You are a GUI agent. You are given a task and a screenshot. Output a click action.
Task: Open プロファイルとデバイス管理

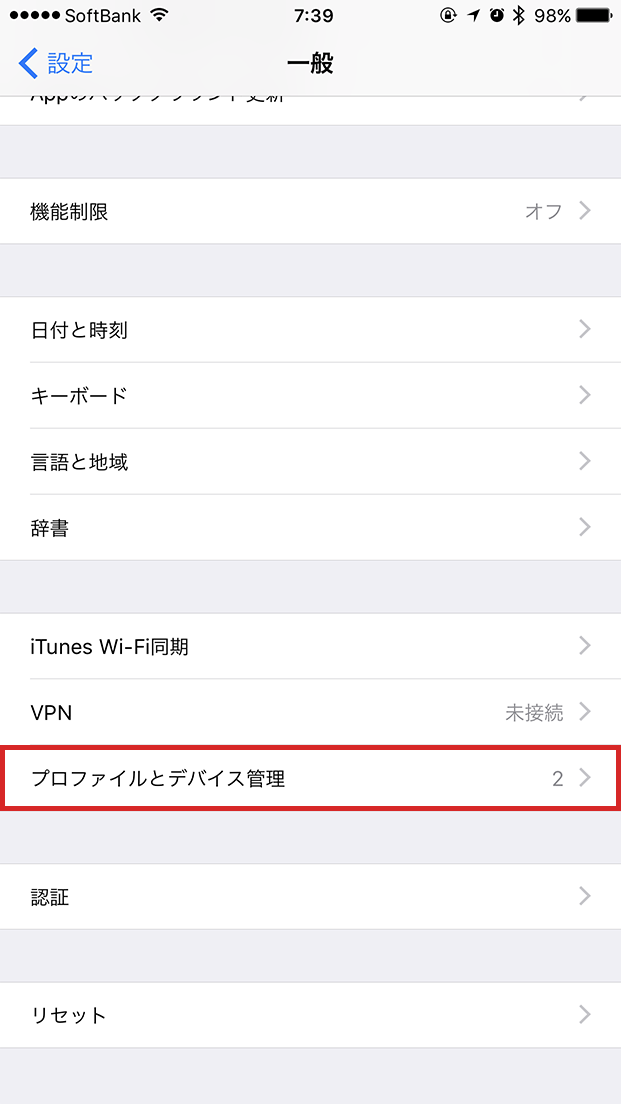pos(310,778)
